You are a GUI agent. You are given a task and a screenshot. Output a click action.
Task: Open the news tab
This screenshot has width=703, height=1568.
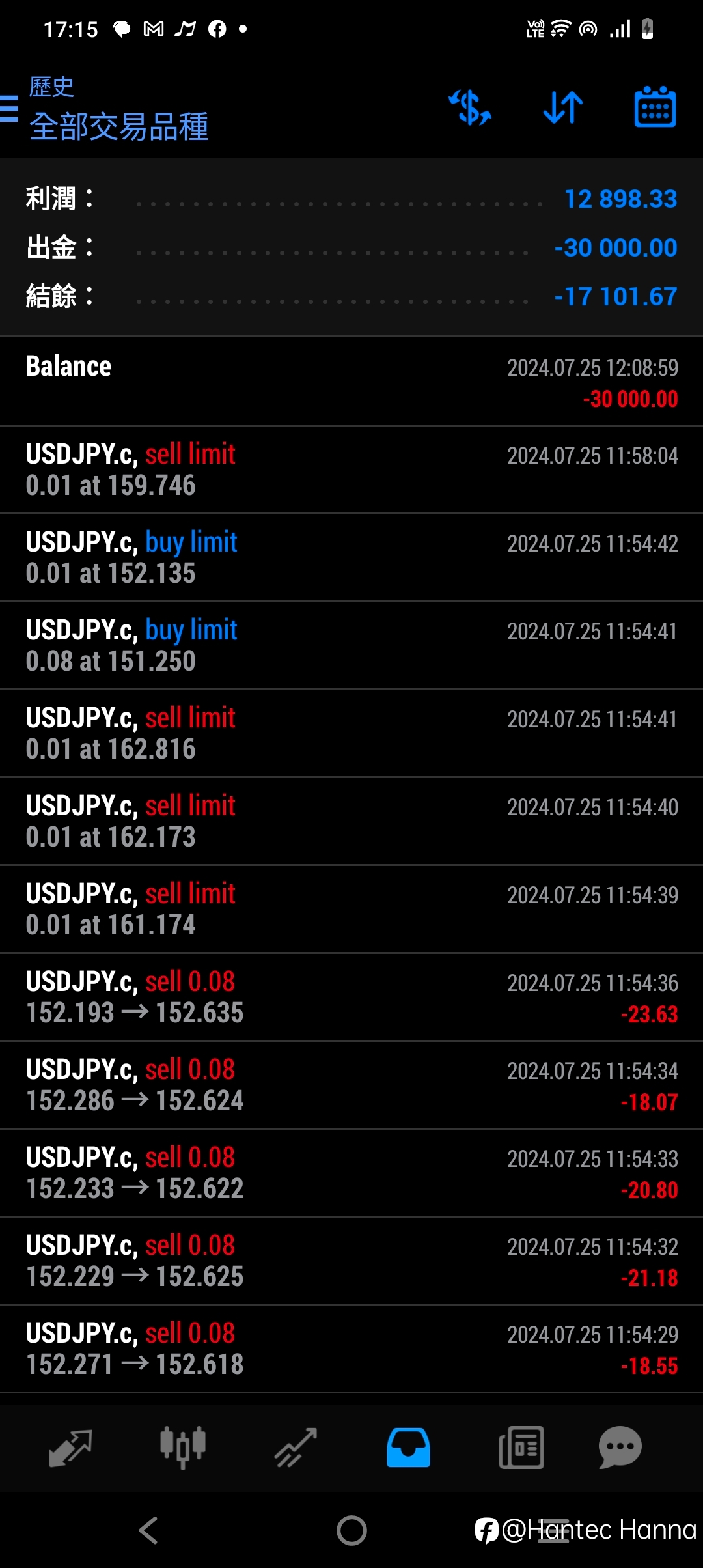point(521,1448)
